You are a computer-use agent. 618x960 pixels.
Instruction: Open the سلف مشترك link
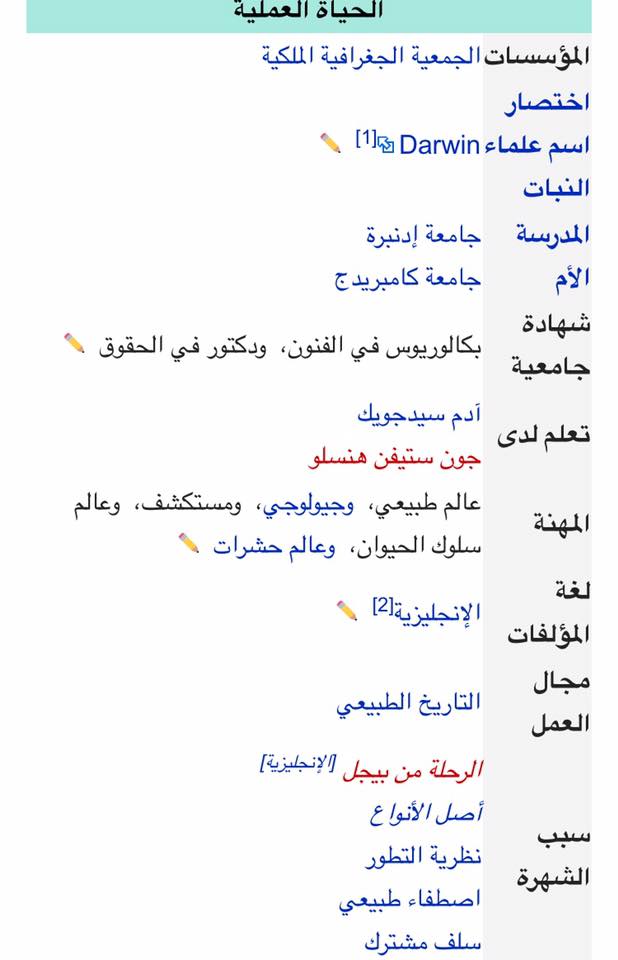tap(423, 942)
